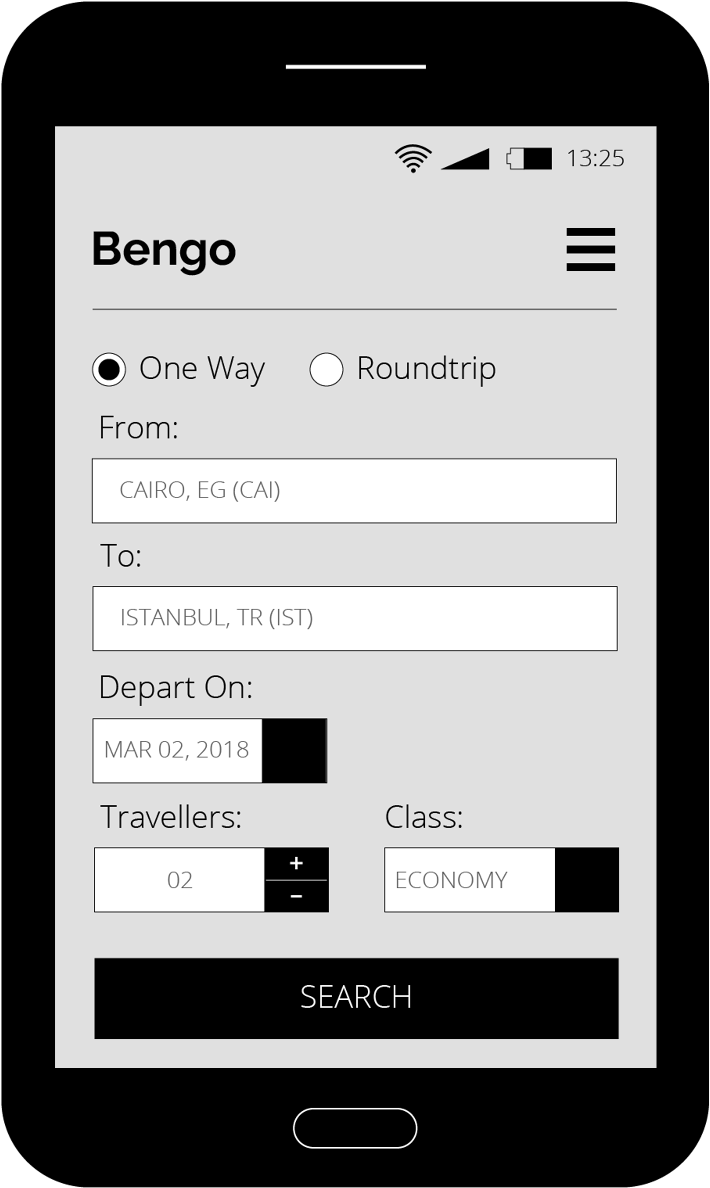The height and width of the screenshot is (1188, 710).
Task: Open the hamburger menu
Action: click(590, 249)
